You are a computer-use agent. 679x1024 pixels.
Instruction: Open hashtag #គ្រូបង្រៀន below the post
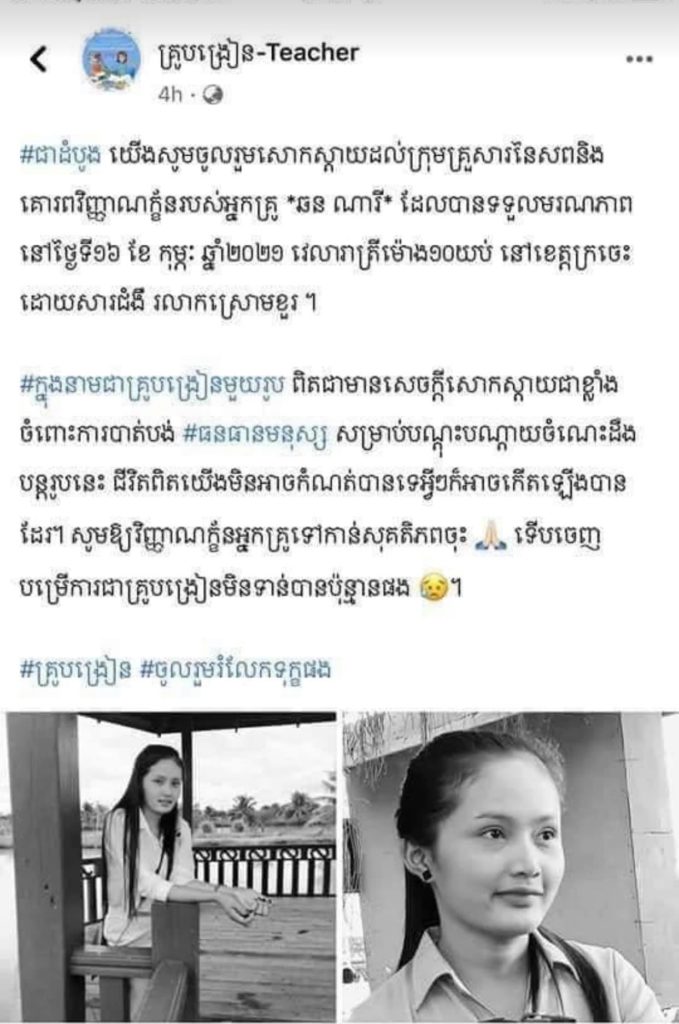74,669
